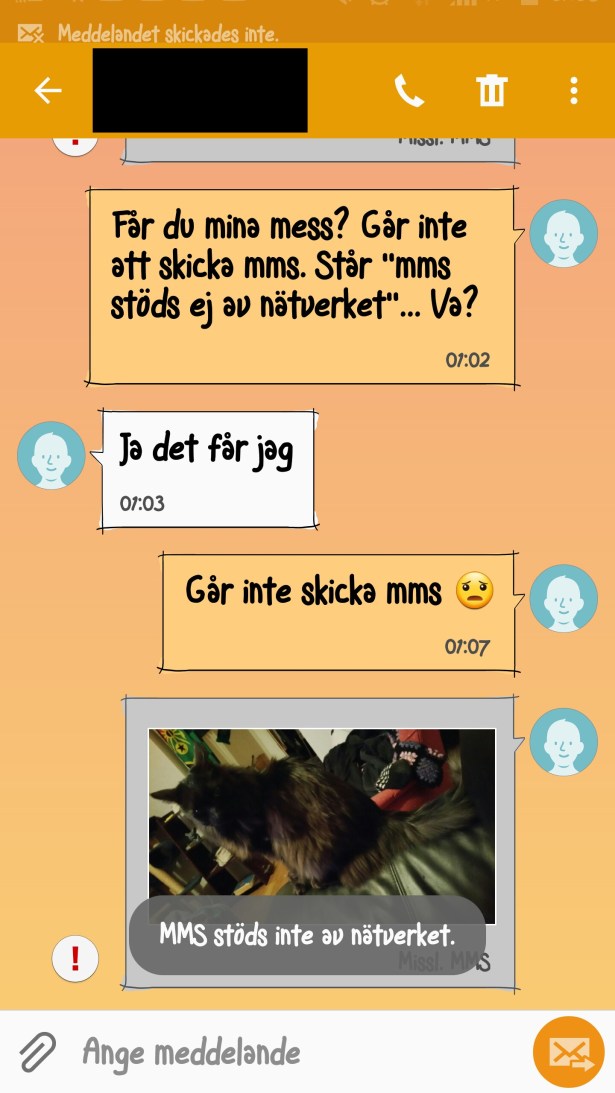Send the message with the envelope button
The height and width of the screenshot is (1093, 615).
569,1052
